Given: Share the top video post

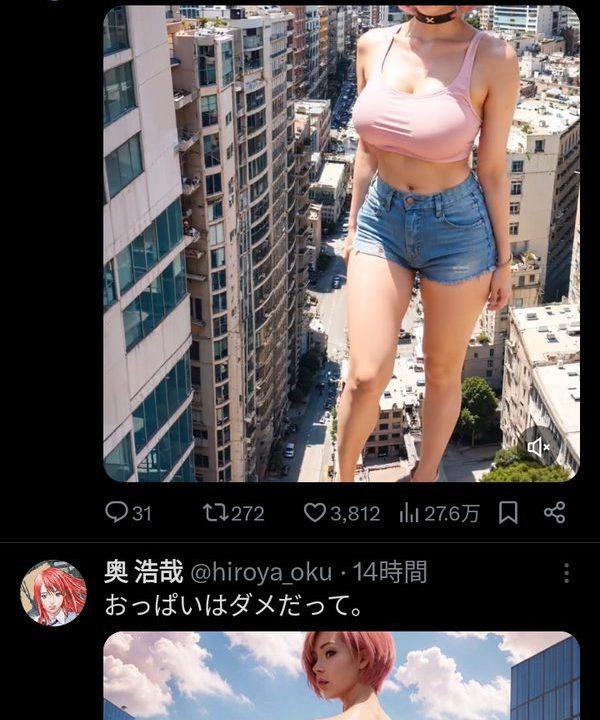Looking at the screenshot, I should tap(555, 513).
